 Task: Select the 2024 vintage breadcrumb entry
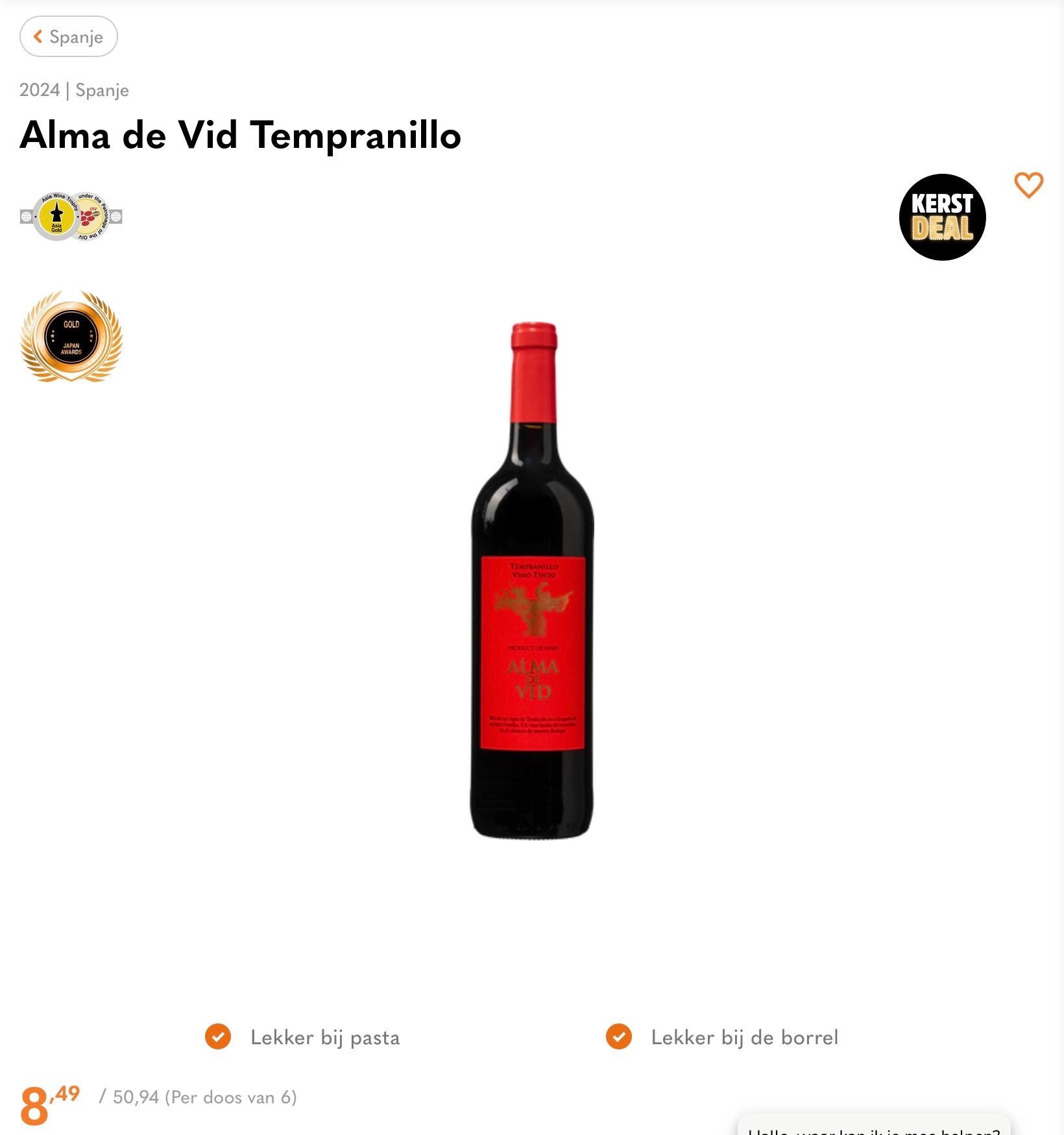pyautogui.click(x=40, y=90)
